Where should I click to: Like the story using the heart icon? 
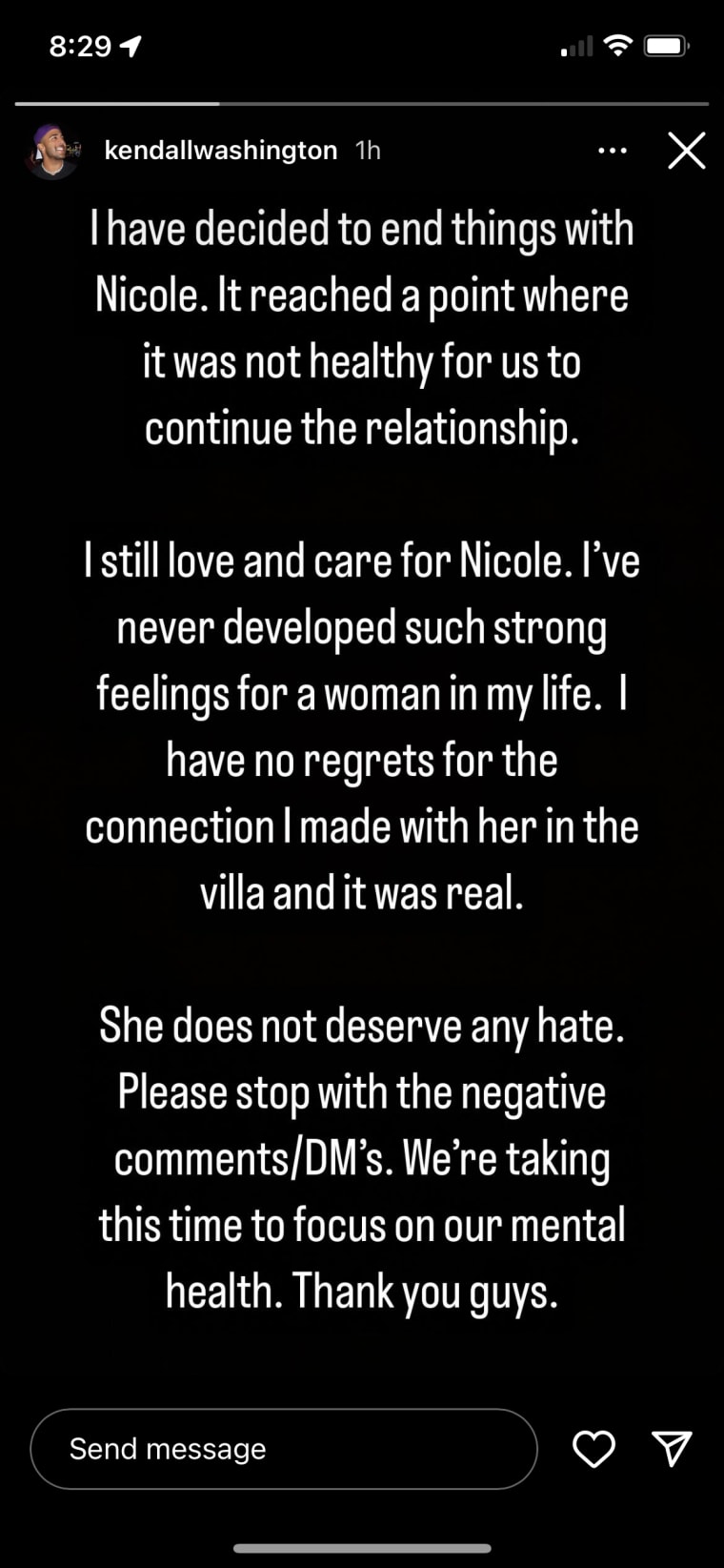pyautogui.click(x=593, y=1449)
